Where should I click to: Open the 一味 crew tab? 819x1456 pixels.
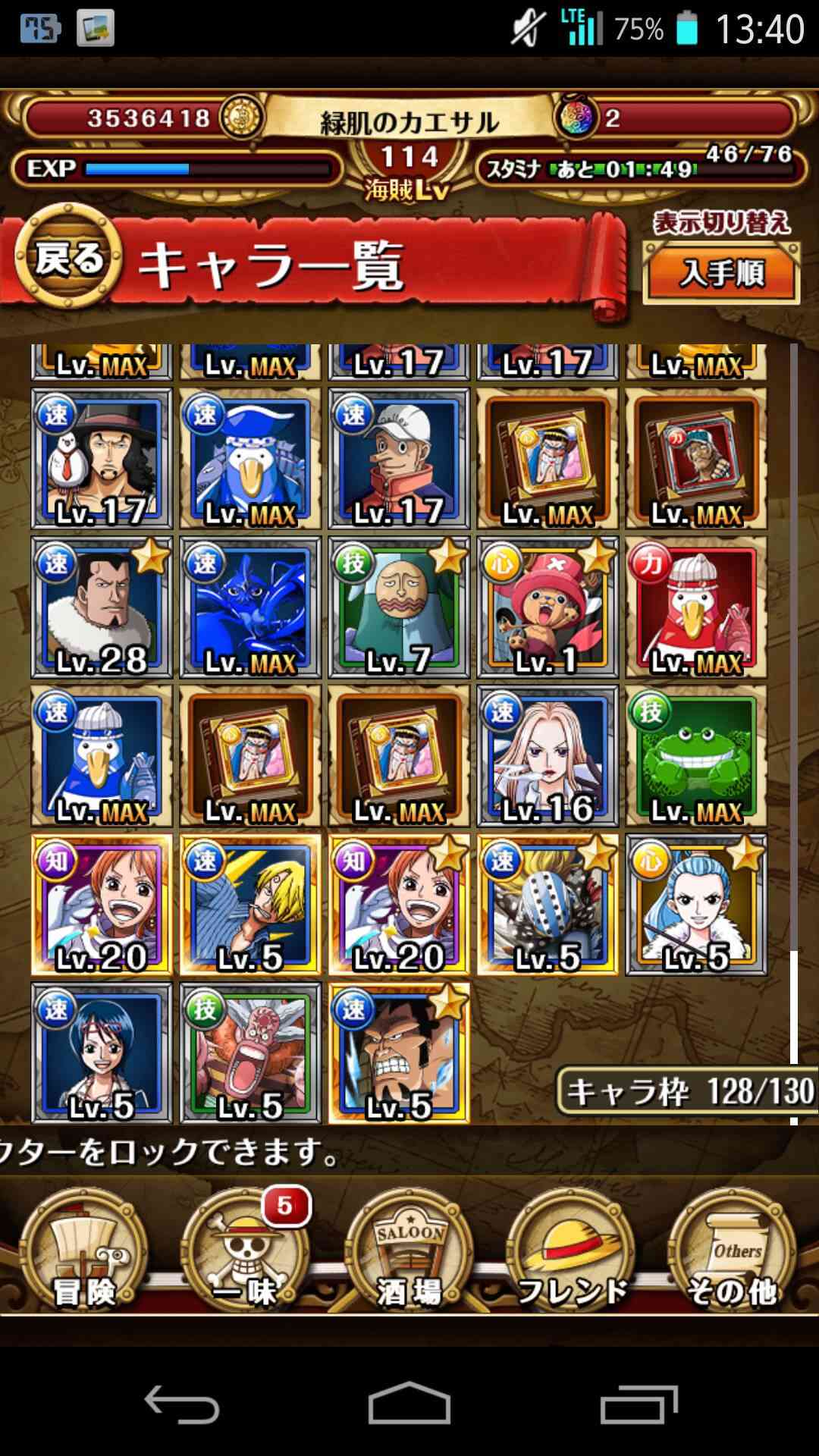coord(246,1251)
